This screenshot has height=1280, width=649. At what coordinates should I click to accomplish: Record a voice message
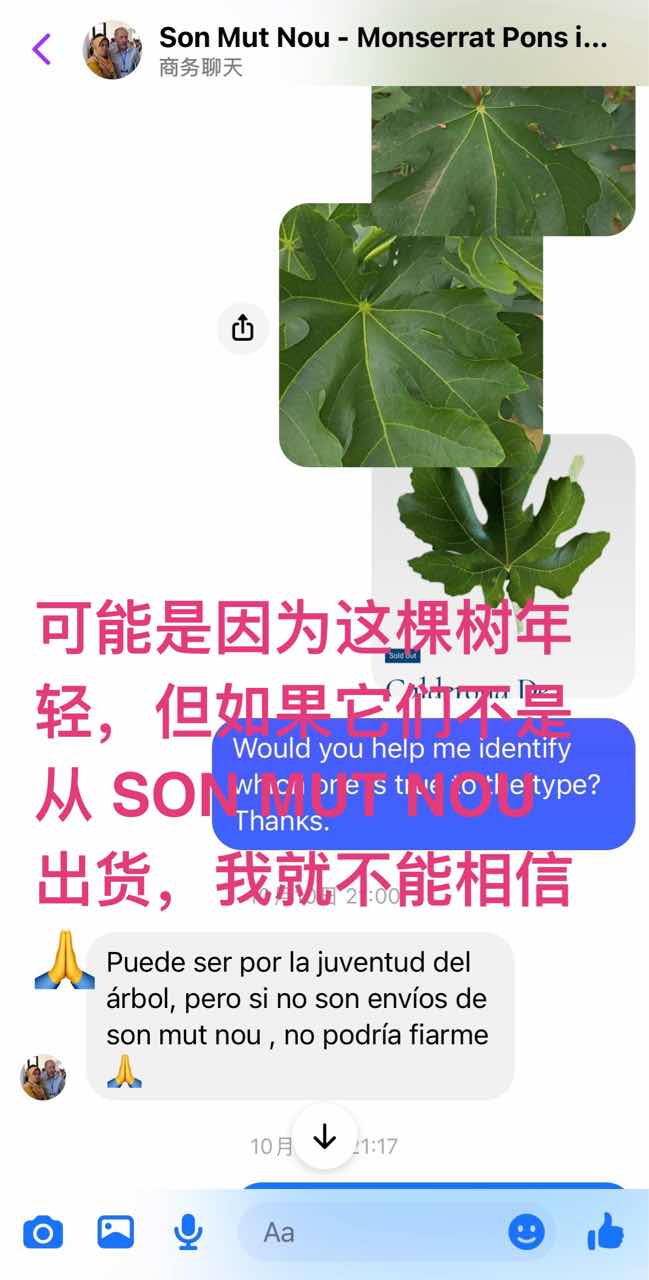188,1232
